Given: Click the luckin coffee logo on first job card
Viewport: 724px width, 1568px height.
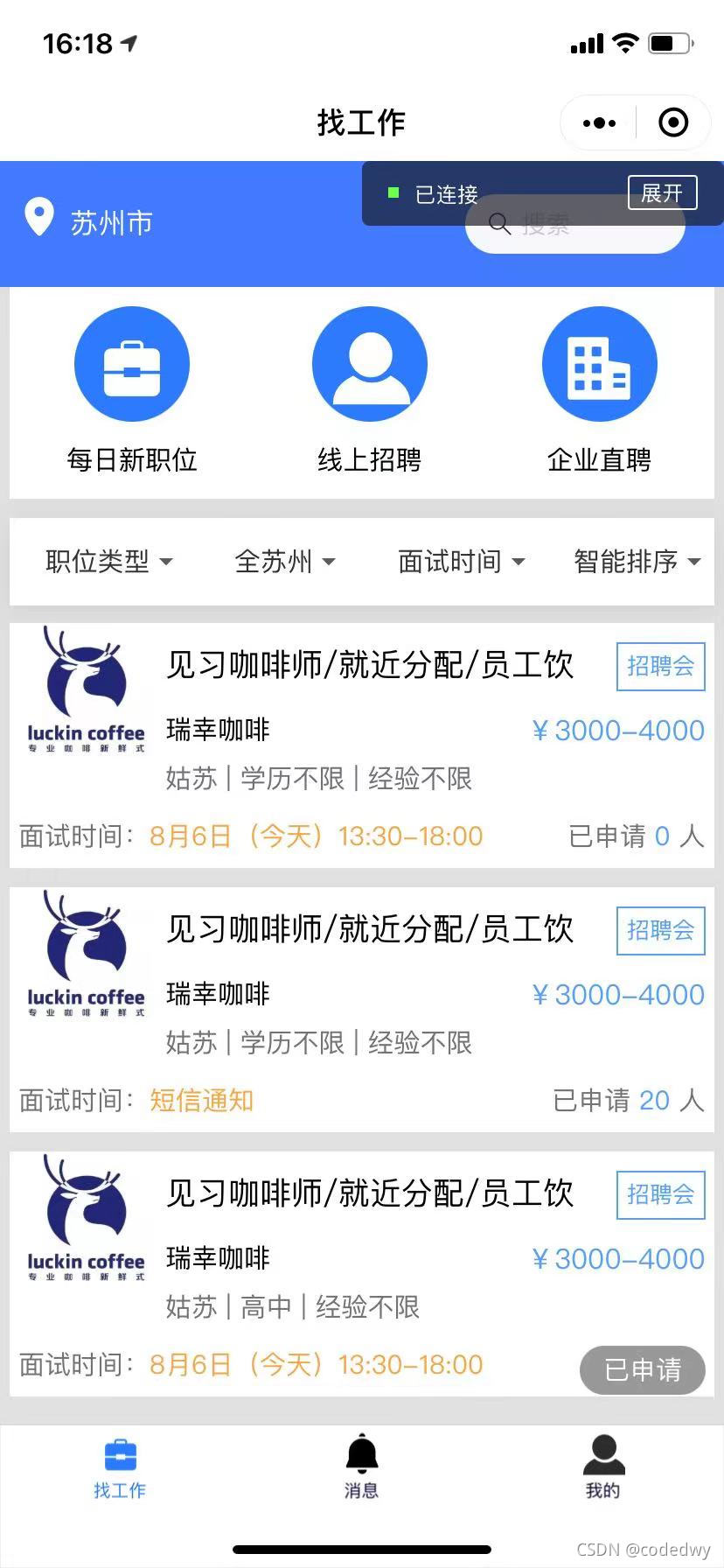Looking at the screenshot, I should point(85,691).
